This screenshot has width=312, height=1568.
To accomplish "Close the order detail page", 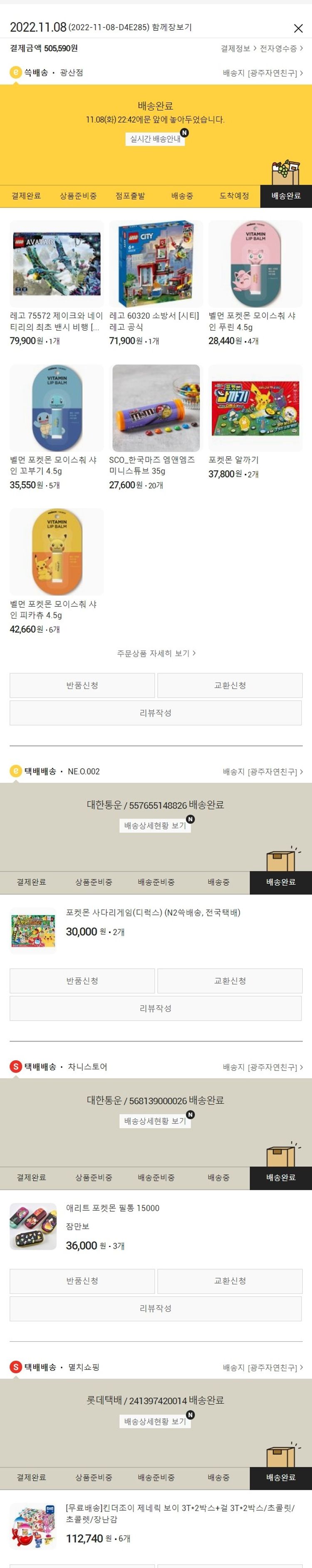I will pos(298,28).
